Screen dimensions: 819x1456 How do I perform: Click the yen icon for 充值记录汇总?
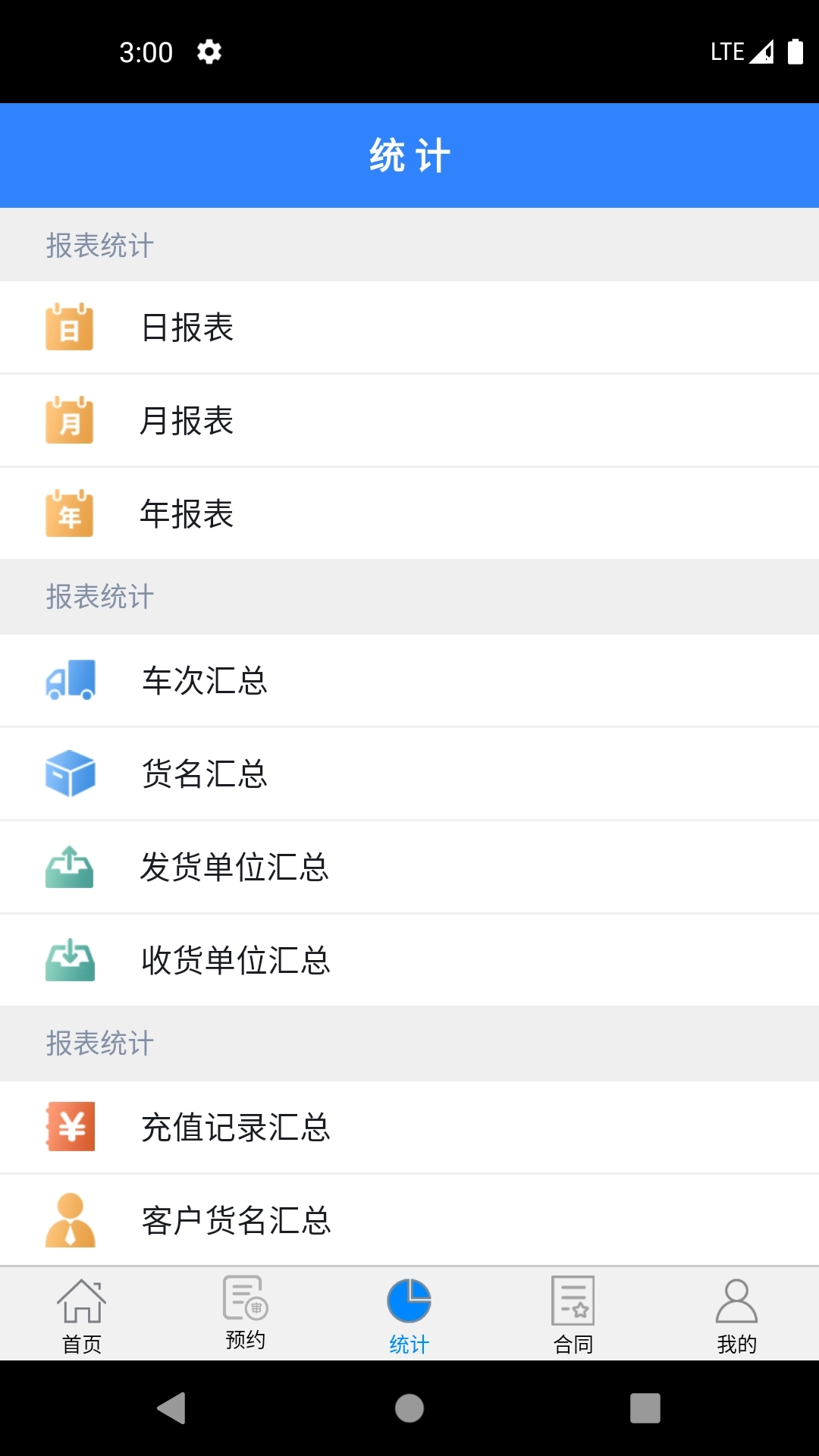click(x=69, y=1128)
